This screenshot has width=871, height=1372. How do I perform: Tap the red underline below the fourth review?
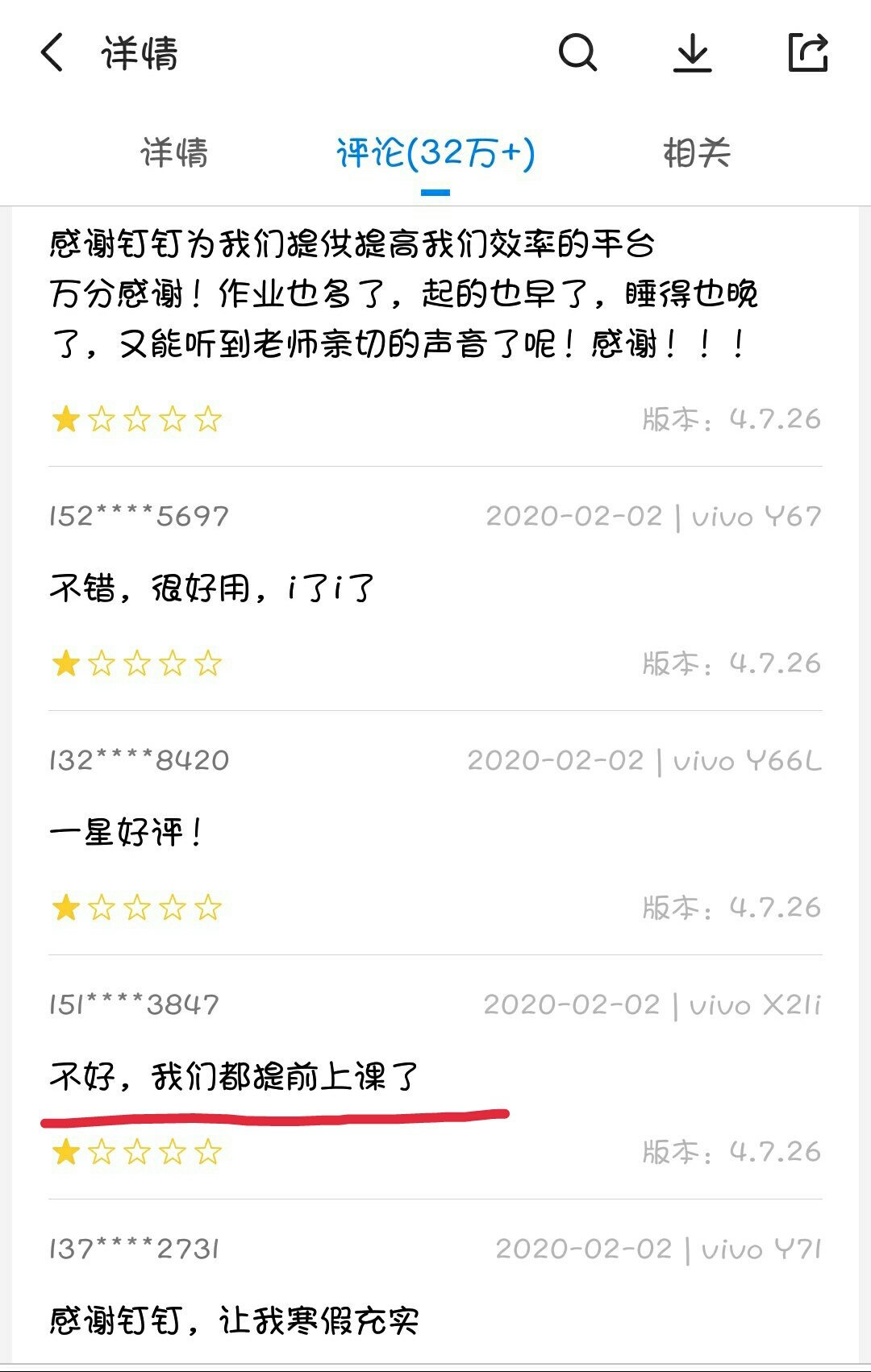click(274, 1114)
